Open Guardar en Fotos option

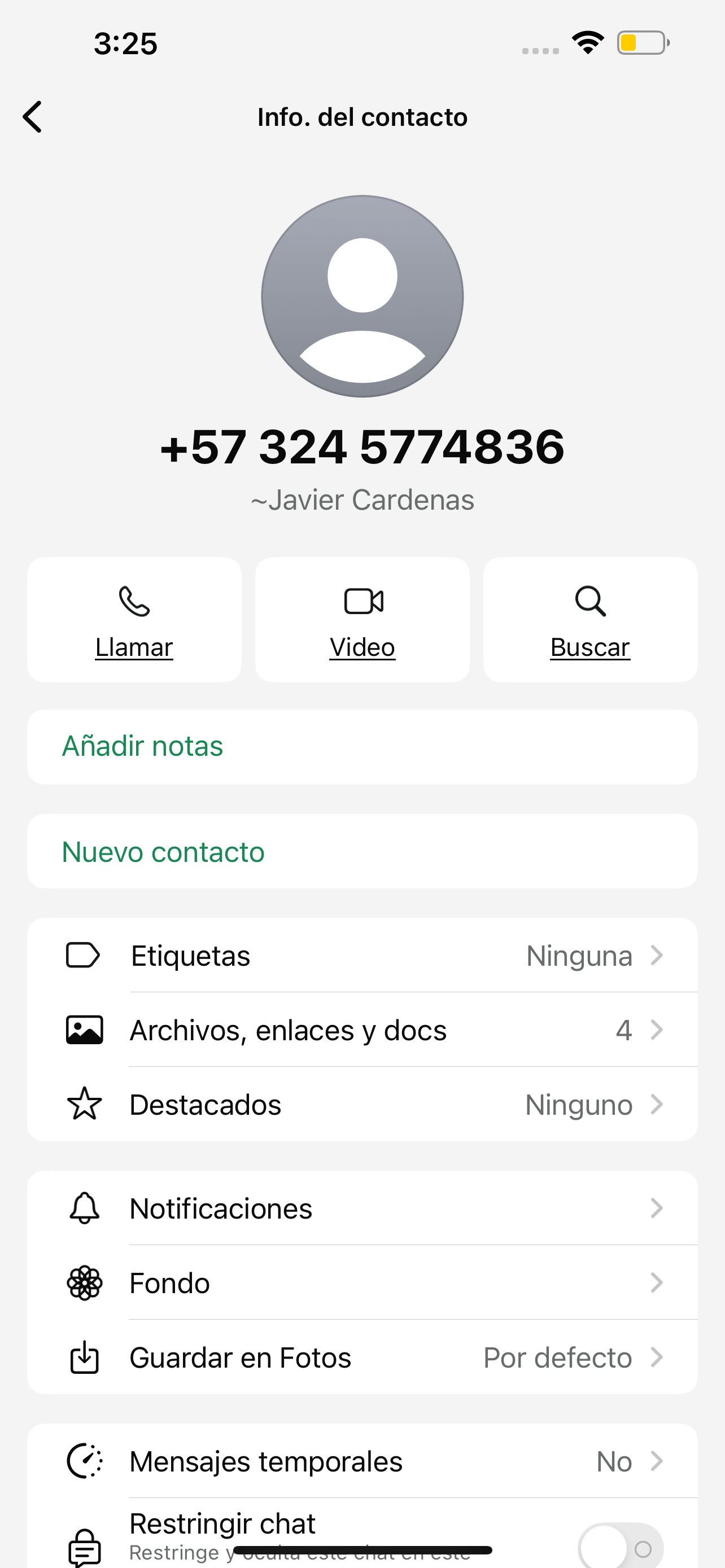click(362, 1357)
